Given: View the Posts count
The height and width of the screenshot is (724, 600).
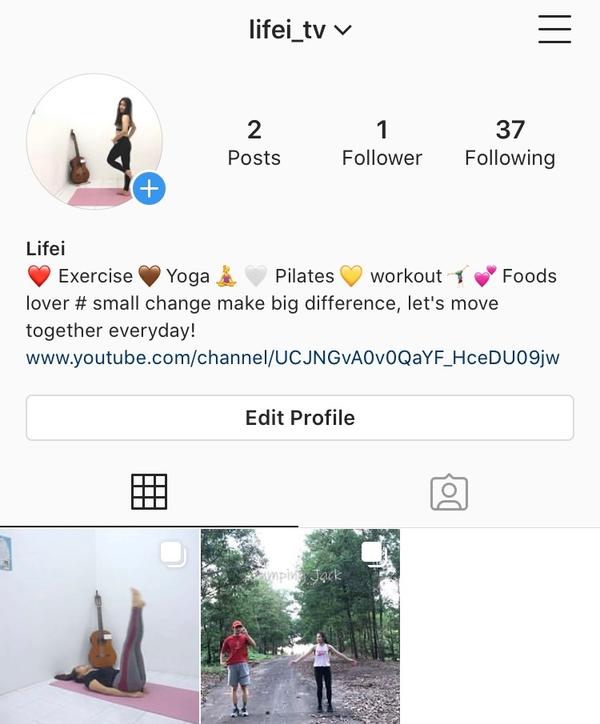Looking at the screenshot, I should pyautogui.click(x=254, y=143).
